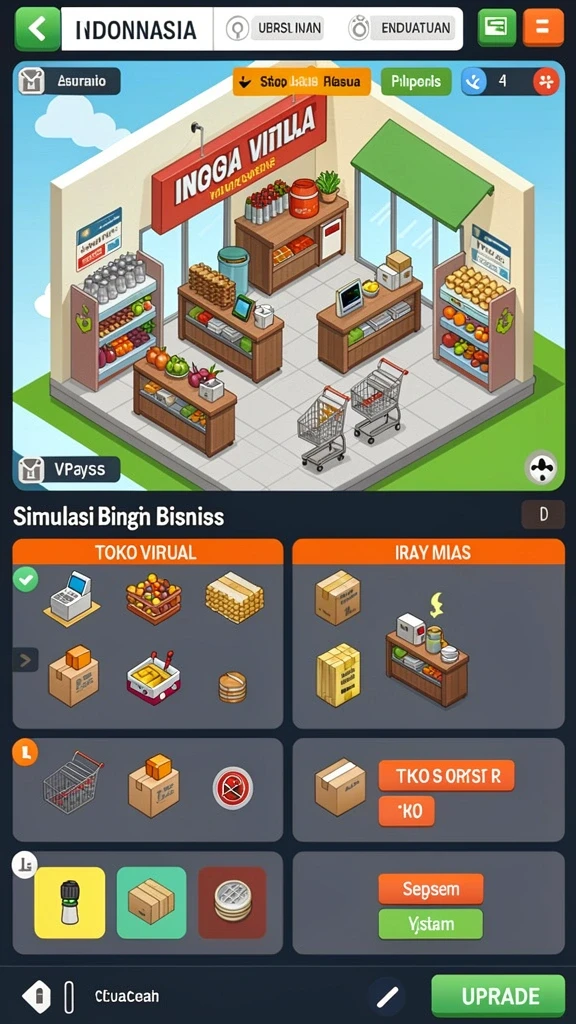Switch to the ENDUATUAN tab
This screenshot has height=1024, width=576.
pos(400,29)
